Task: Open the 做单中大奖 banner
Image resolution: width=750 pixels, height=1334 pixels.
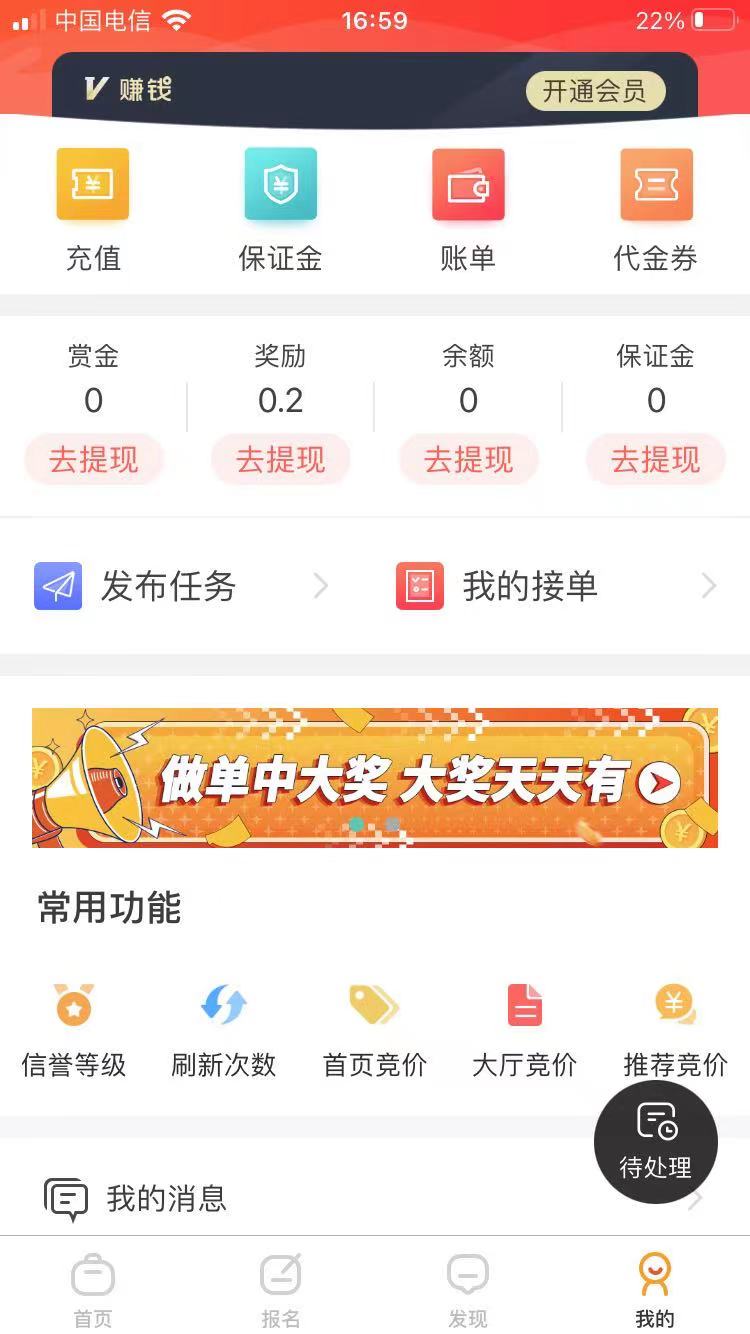Action: tap(375, 778)
